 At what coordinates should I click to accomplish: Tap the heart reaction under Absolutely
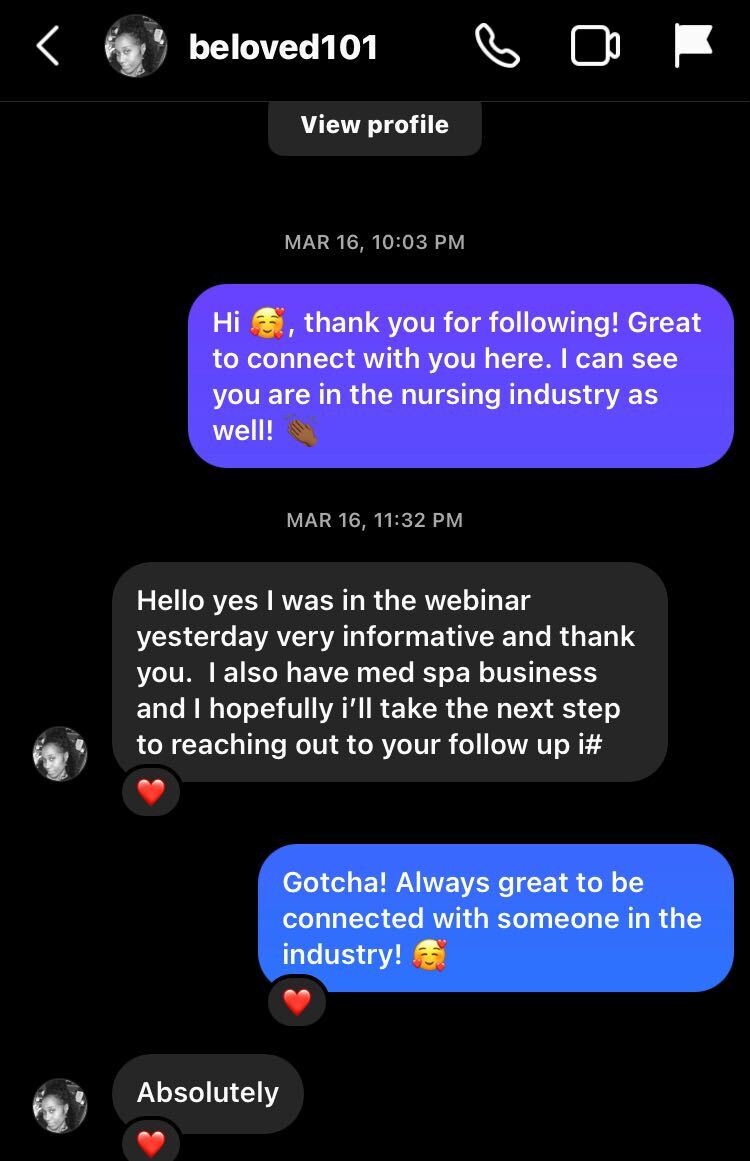[150, 1143]
